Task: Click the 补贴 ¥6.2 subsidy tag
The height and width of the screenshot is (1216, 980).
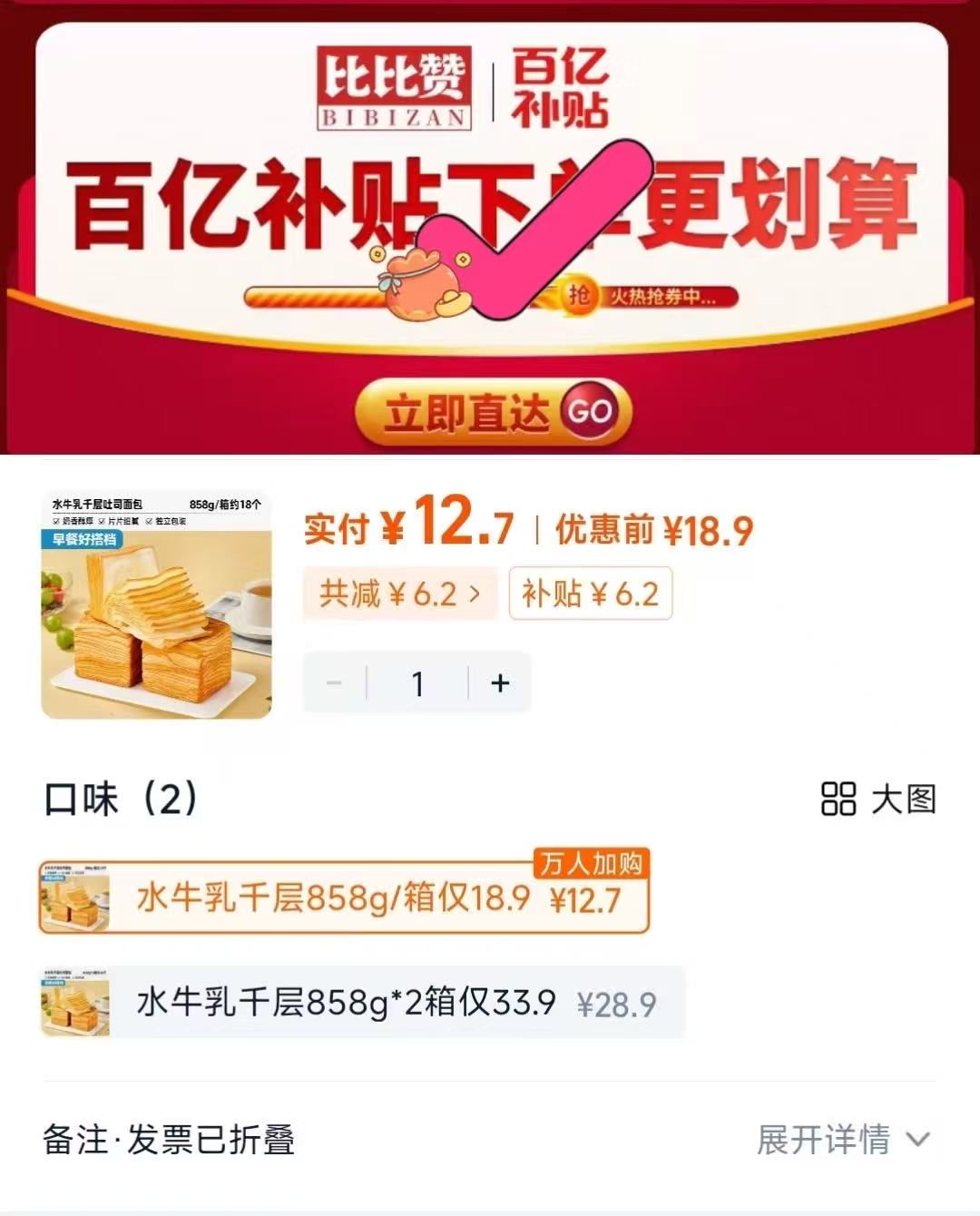Action: tap(590, 594)
